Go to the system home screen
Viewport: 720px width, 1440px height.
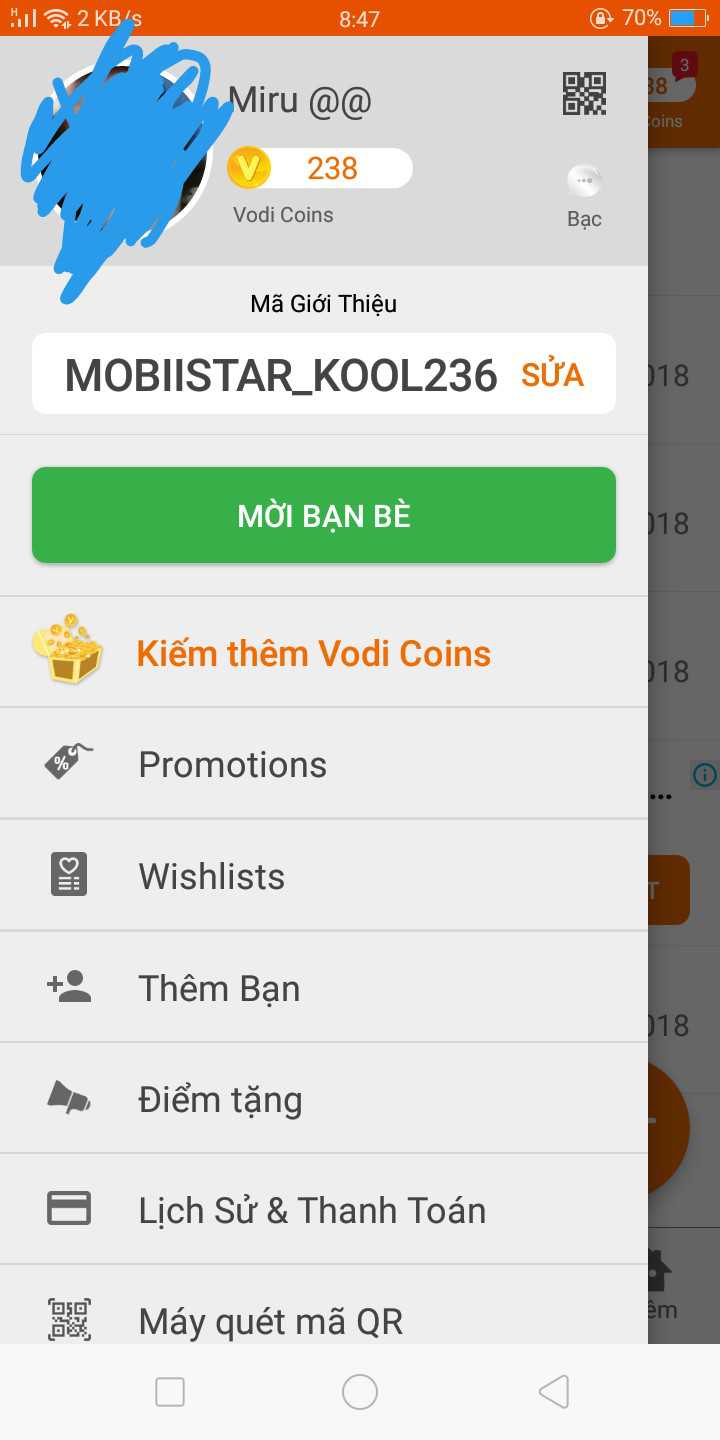(x=360, y=1392)
